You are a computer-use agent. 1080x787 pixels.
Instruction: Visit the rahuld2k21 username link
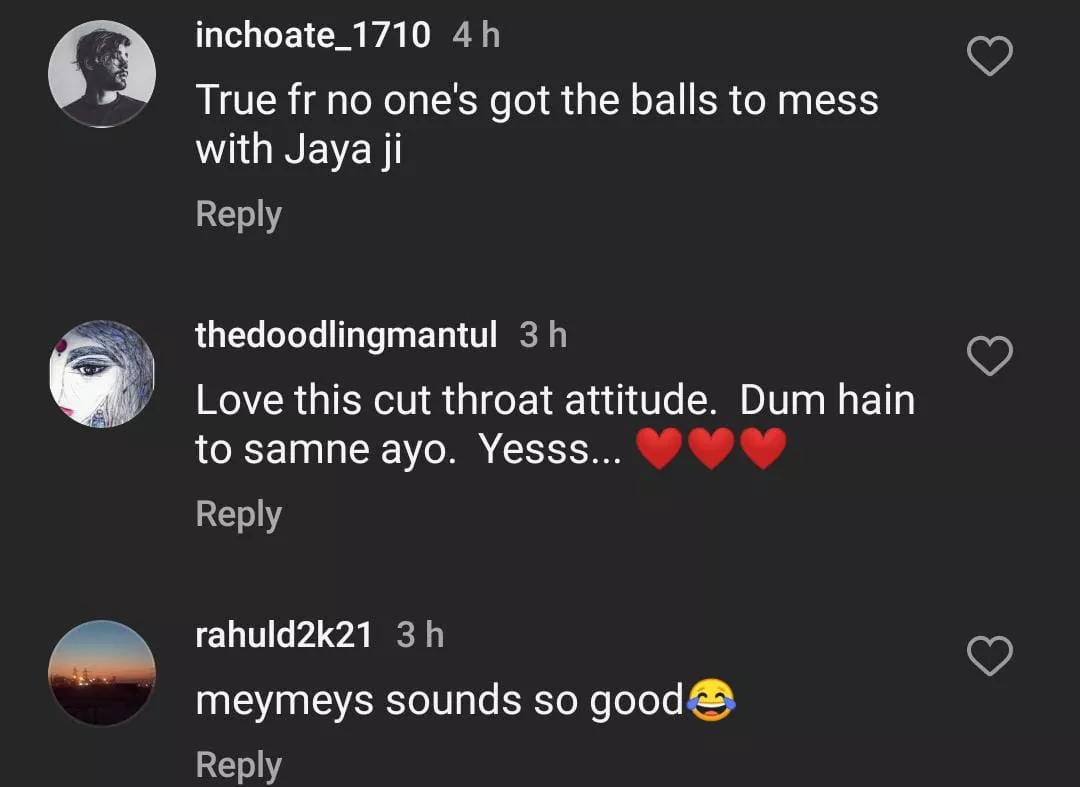coord(284,635)
